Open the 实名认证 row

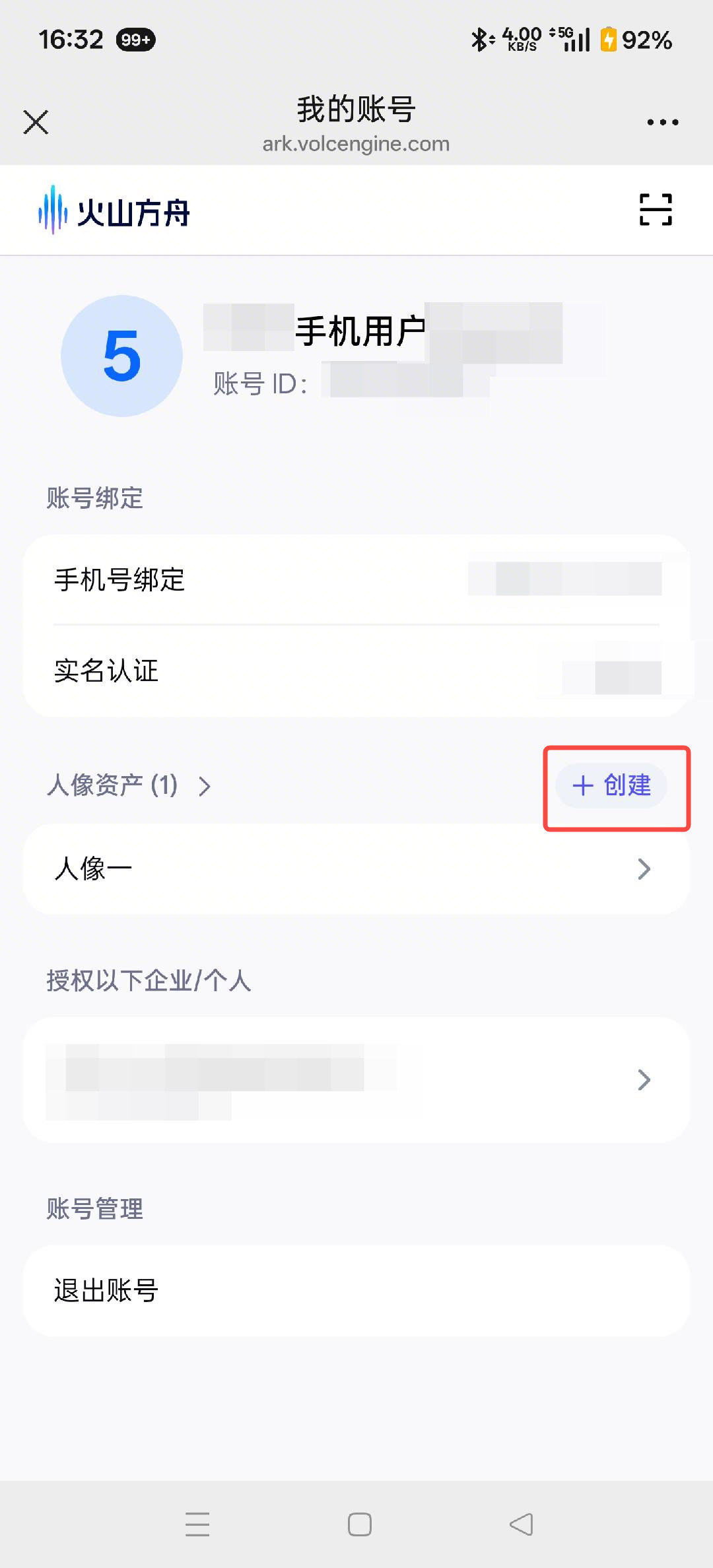point(356,670)
